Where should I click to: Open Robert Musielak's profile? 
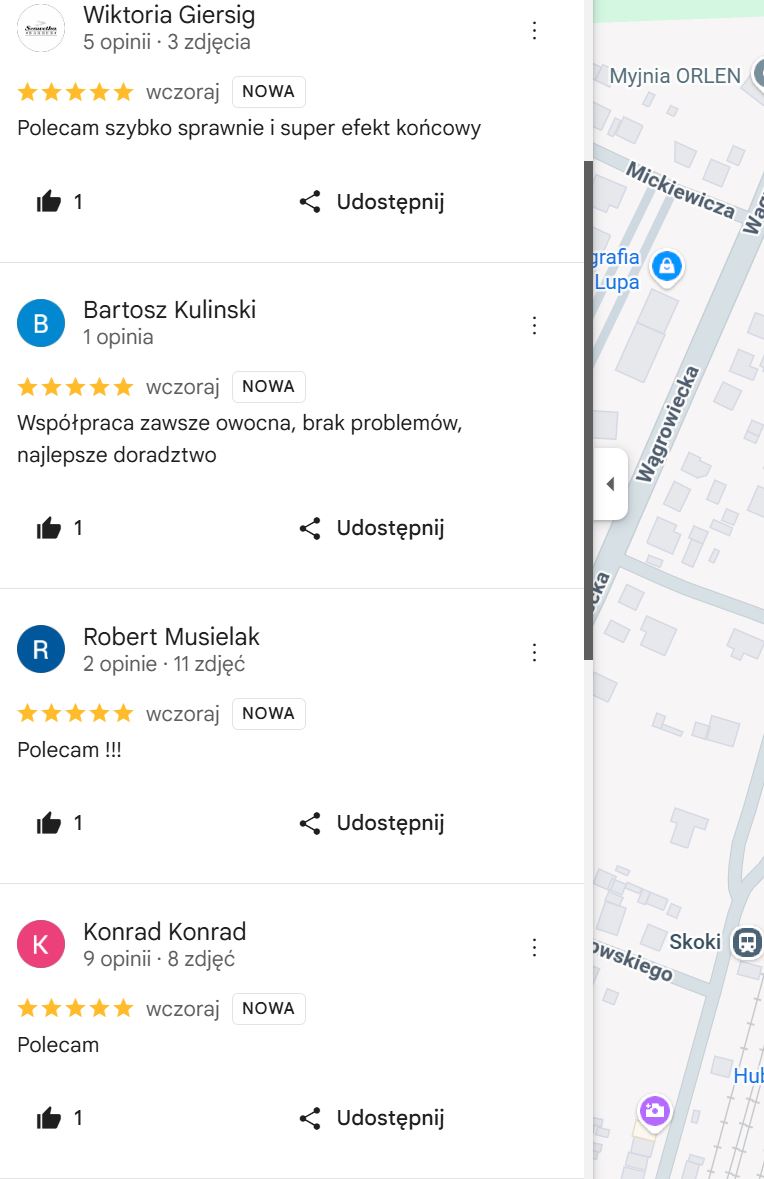point(171,637)
